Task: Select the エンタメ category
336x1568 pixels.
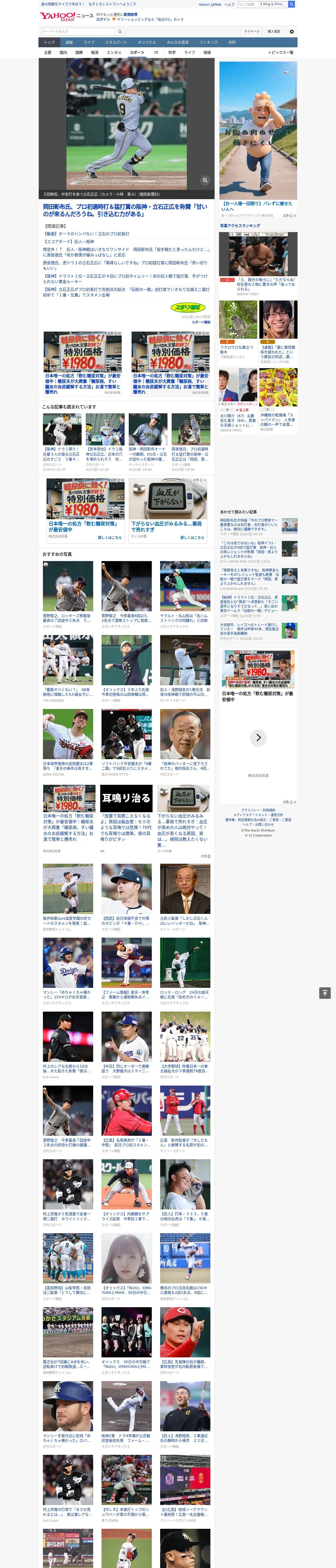Action: 114,52
